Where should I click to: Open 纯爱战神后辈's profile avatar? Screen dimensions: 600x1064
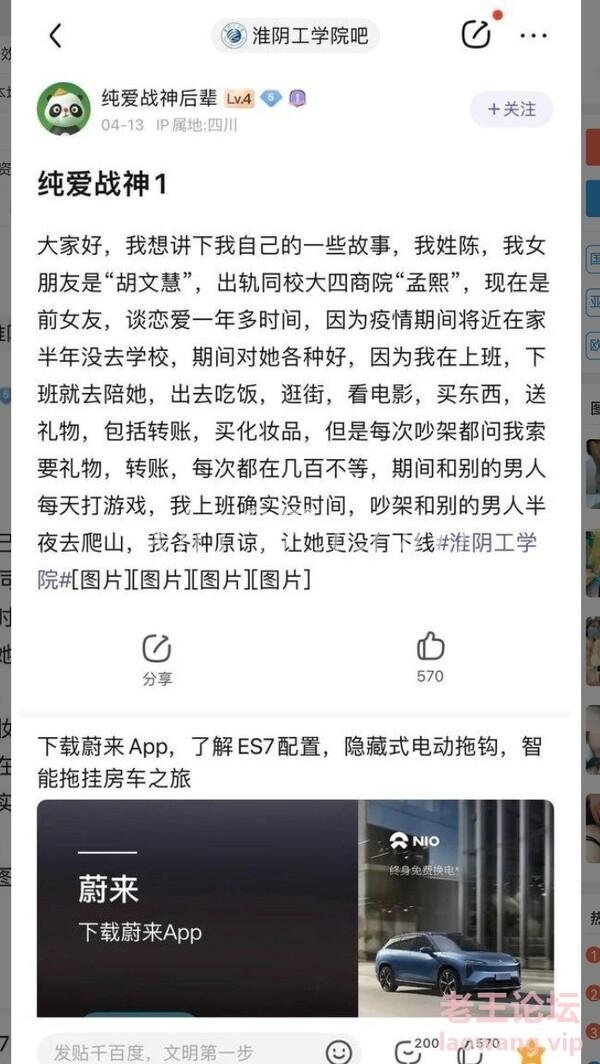coord(64,109)
